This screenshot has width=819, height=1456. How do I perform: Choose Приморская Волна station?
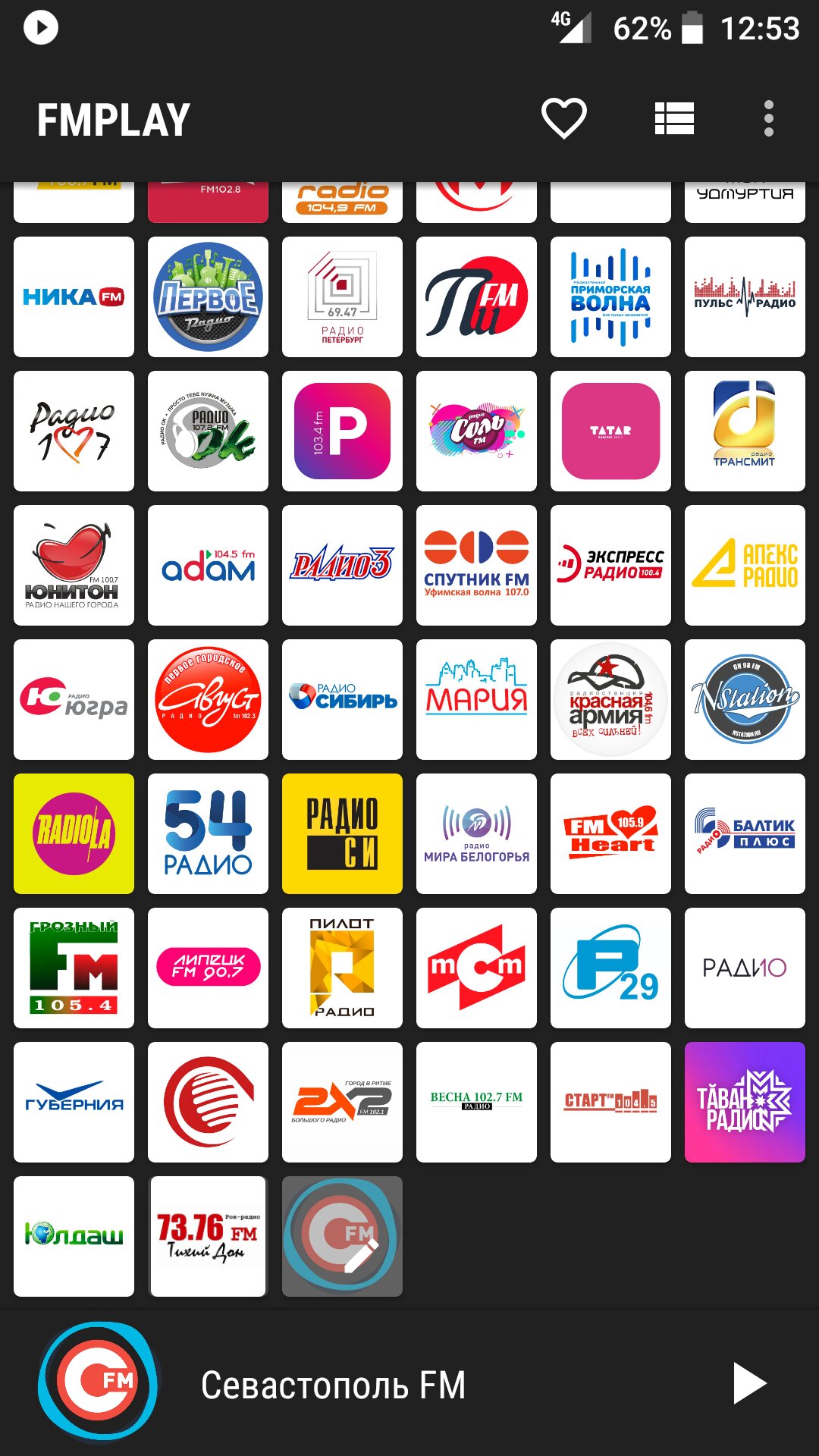610,297
